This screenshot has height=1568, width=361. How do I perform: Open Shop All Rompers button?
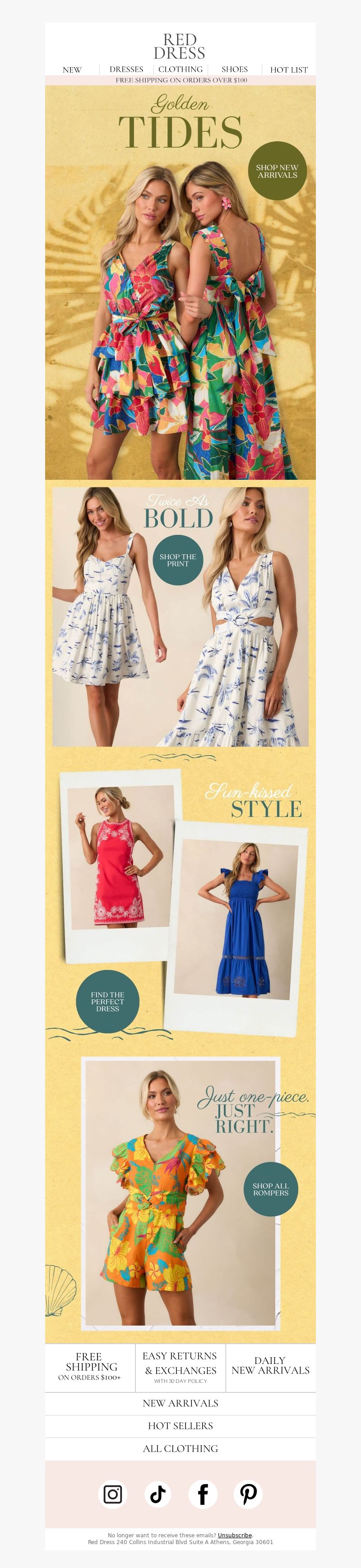tap(271, 1189)
